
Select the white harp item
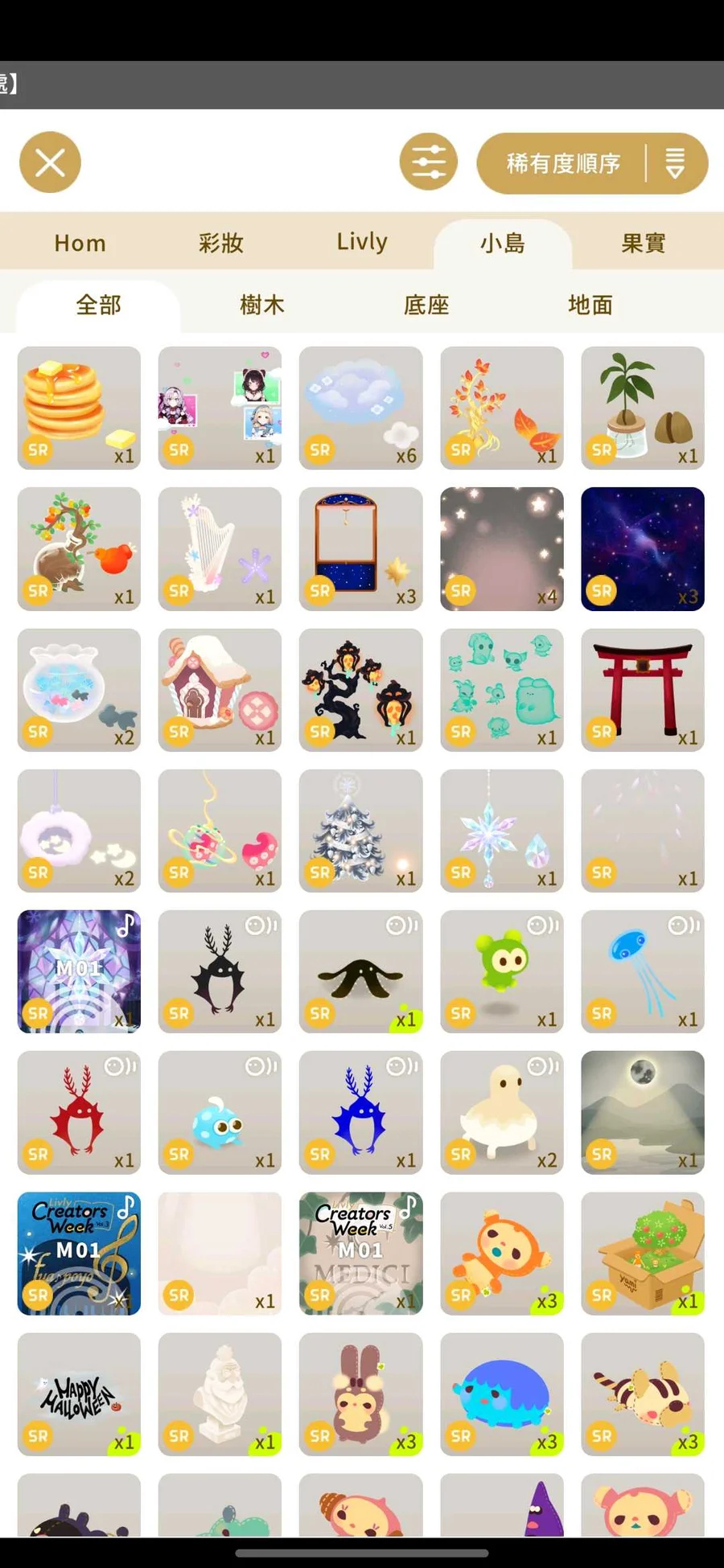[220, 548]
